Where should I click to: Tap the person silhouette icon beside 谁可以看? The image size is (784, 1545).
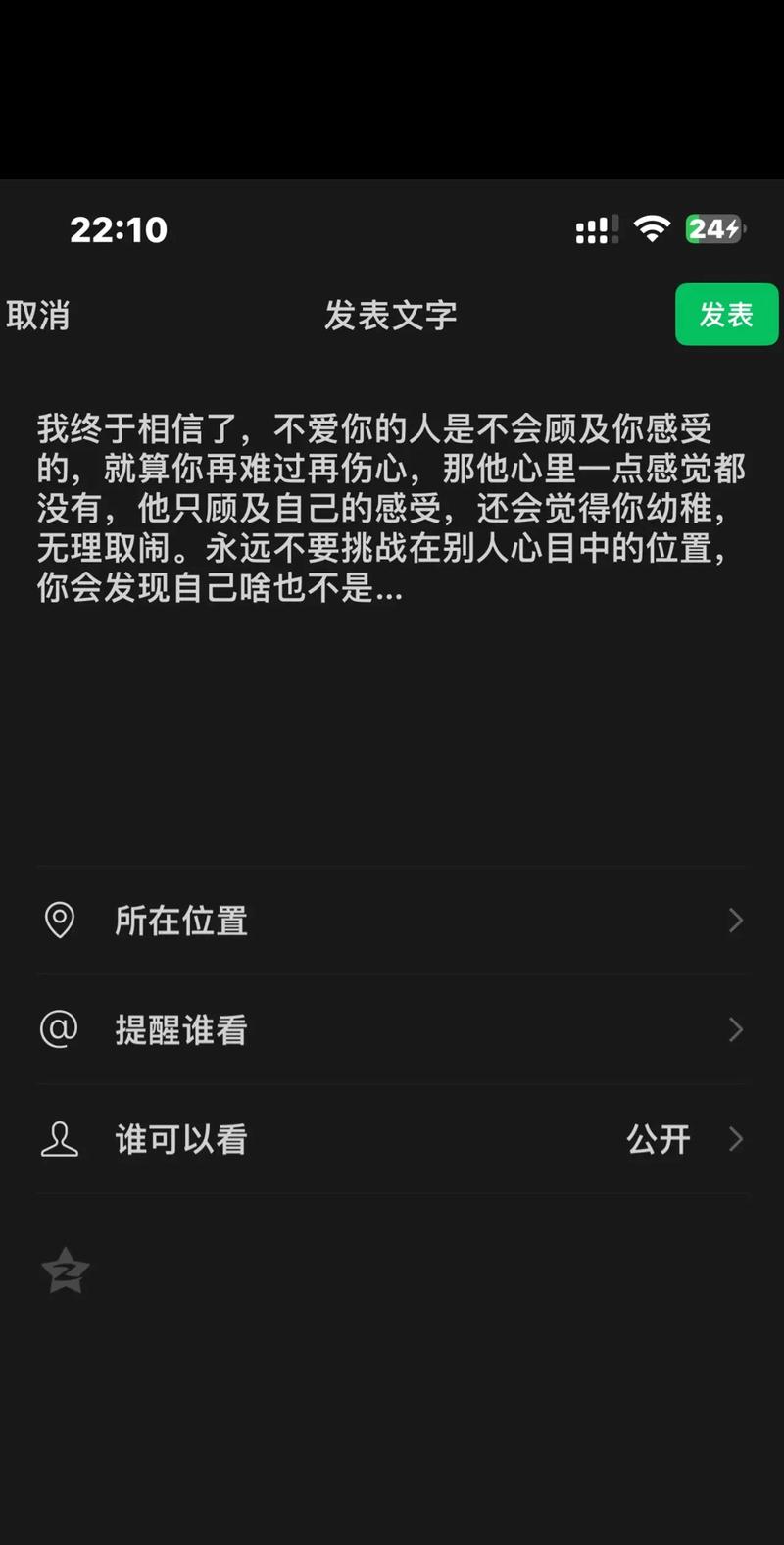61,1139
